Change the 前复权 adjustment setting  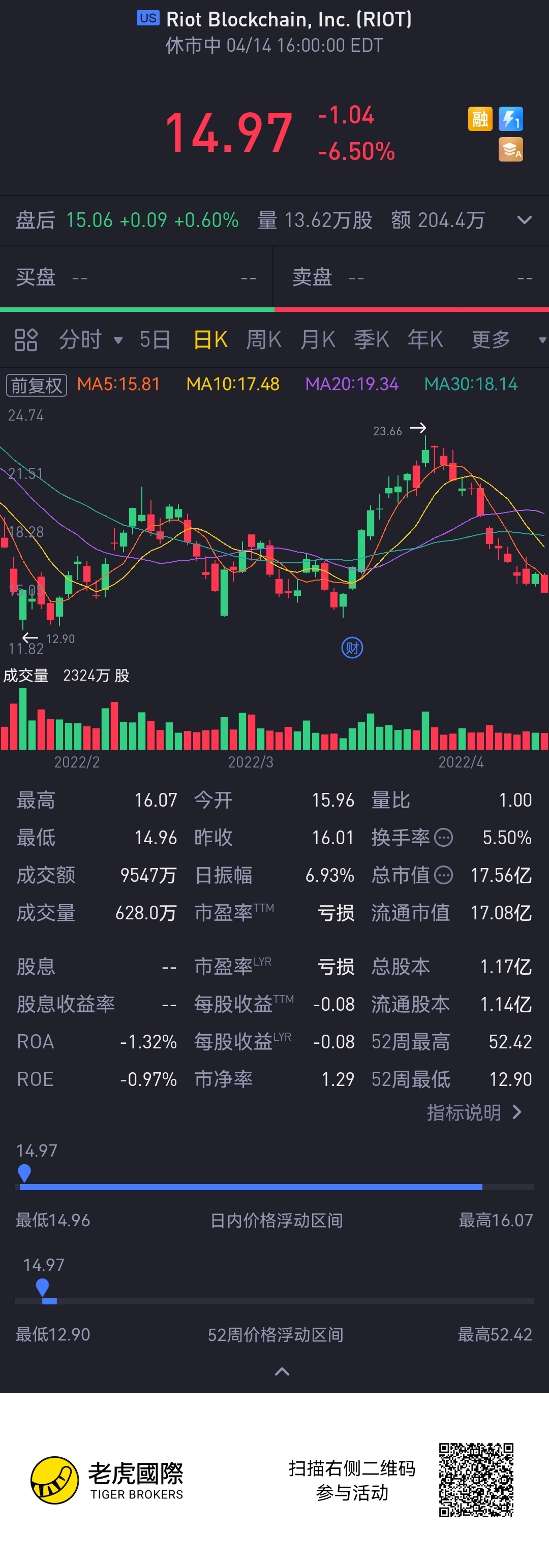click(x=37, y=385)
